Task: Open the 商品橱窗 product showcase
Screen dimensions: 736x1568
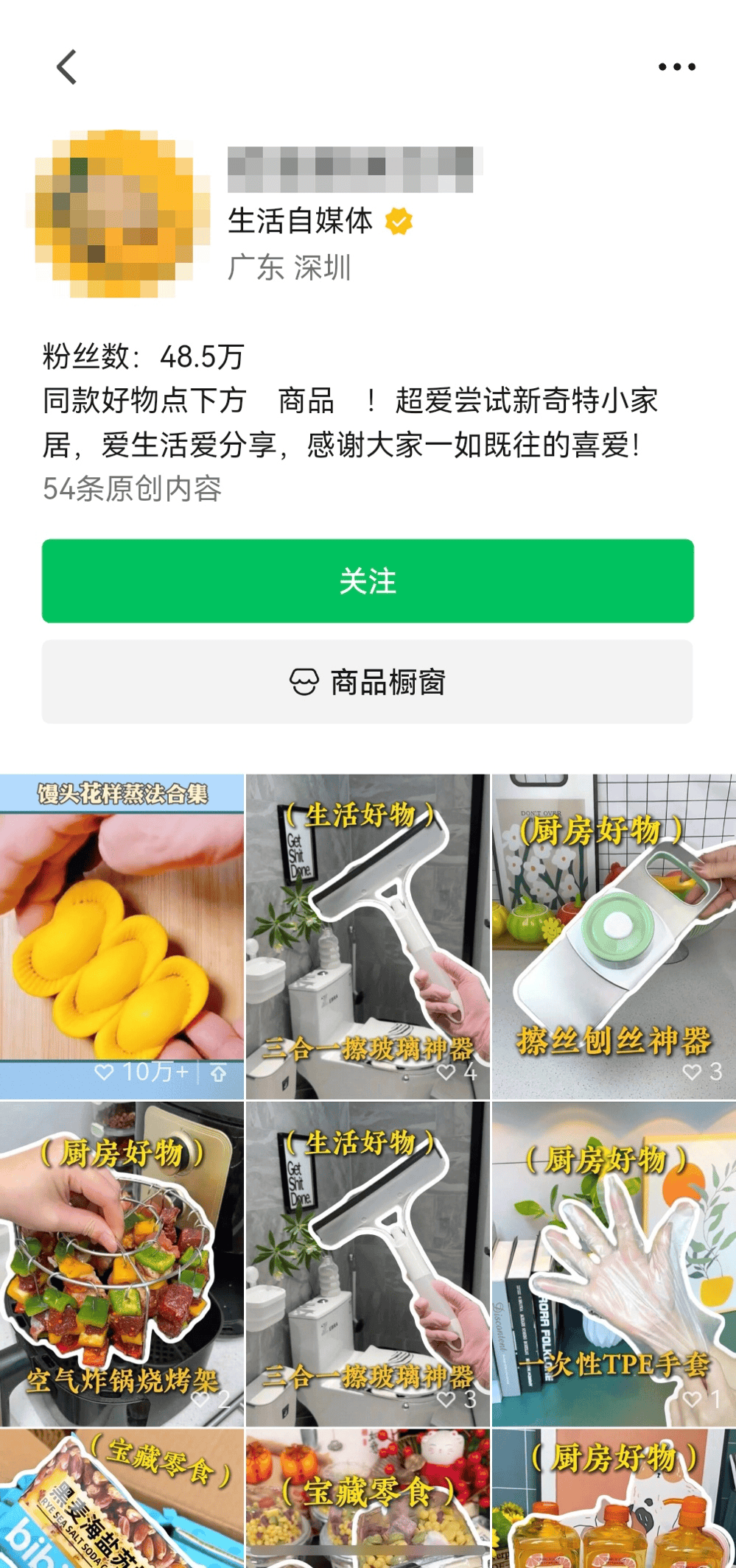Action: [368, 682]
